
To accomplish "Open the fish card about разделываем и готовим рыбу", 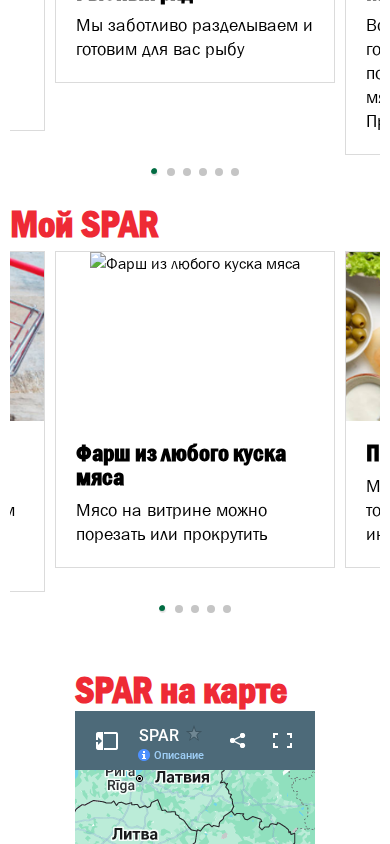I will click(195, 40).
